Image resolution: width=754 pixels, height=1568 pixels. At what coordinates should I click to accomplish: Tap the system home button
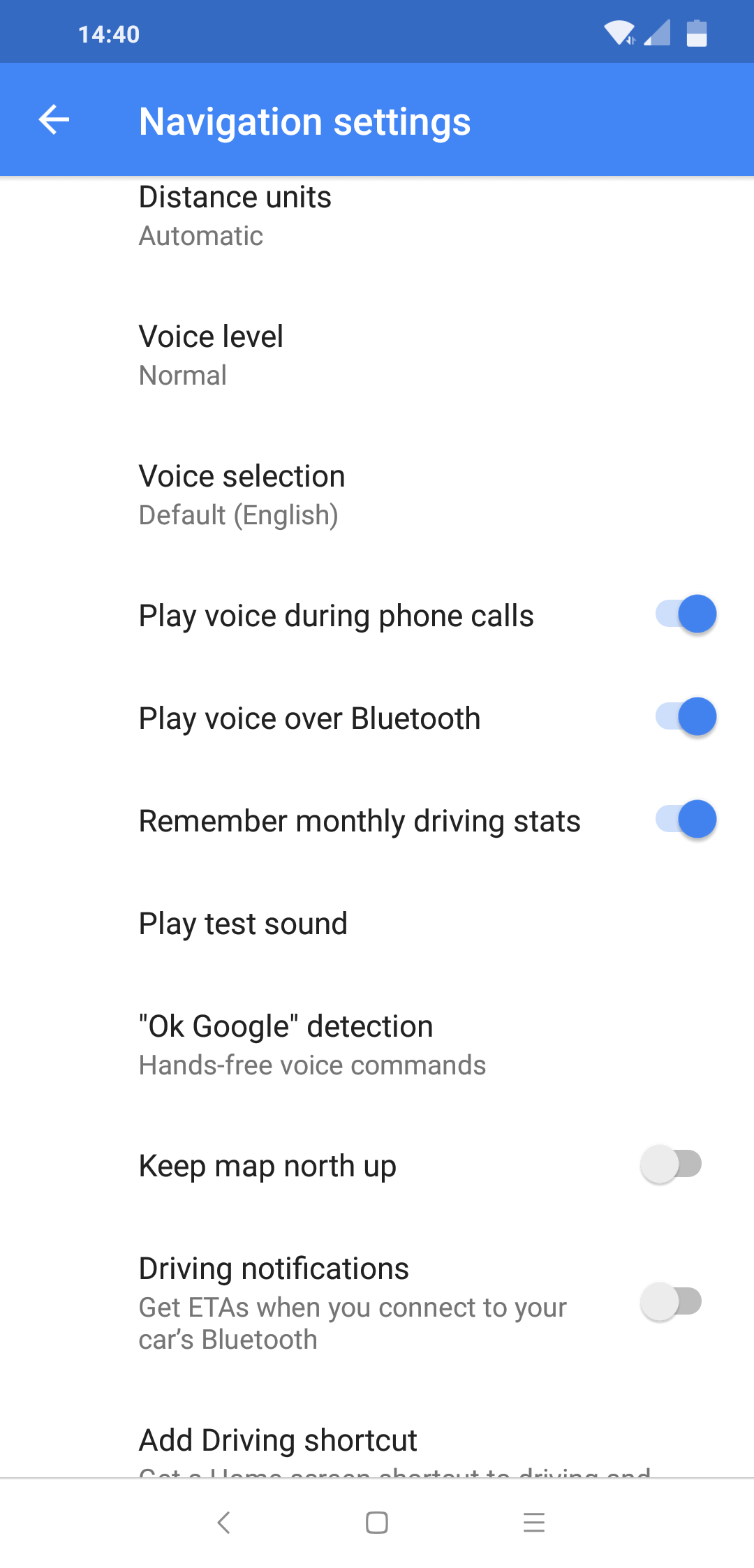click(377, 1523)
